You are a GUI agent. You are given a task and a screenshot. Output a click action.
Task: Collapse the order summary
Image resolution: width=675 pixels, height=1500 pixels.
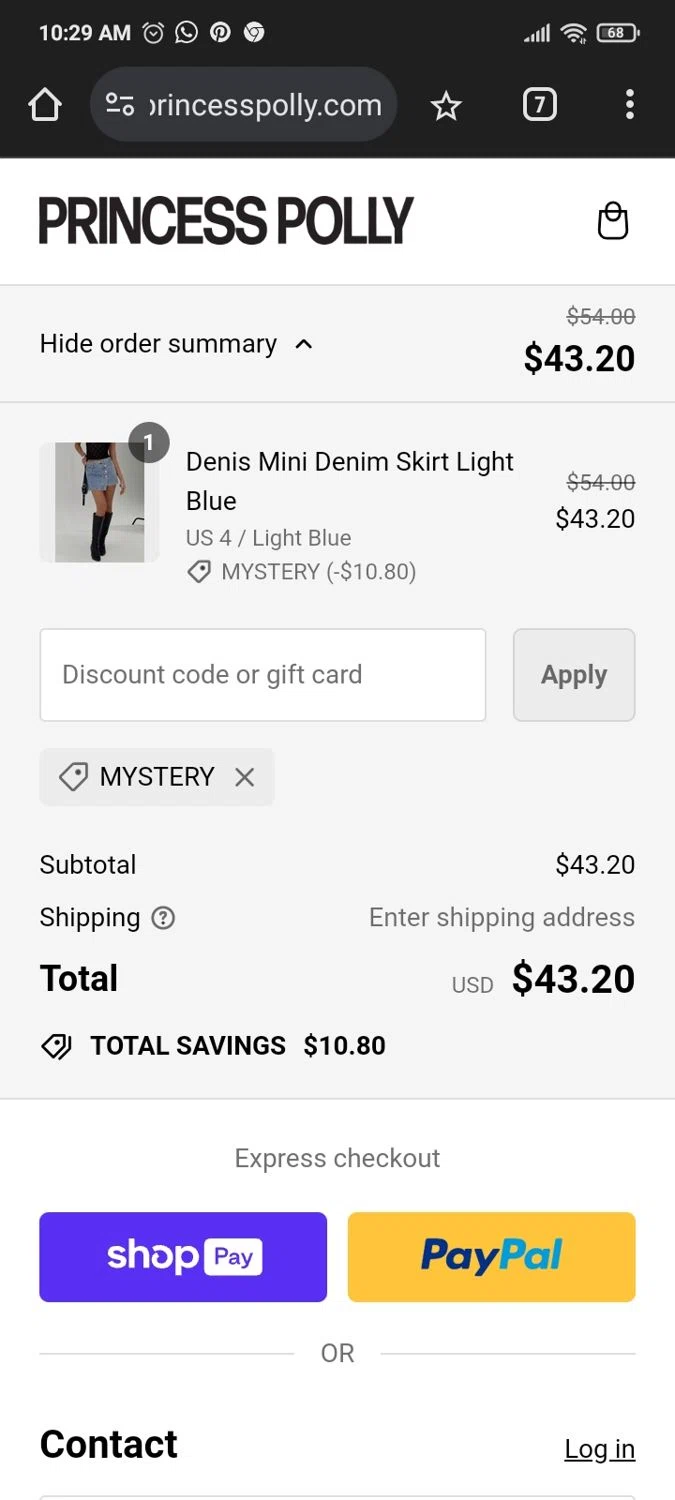point(177,344)
